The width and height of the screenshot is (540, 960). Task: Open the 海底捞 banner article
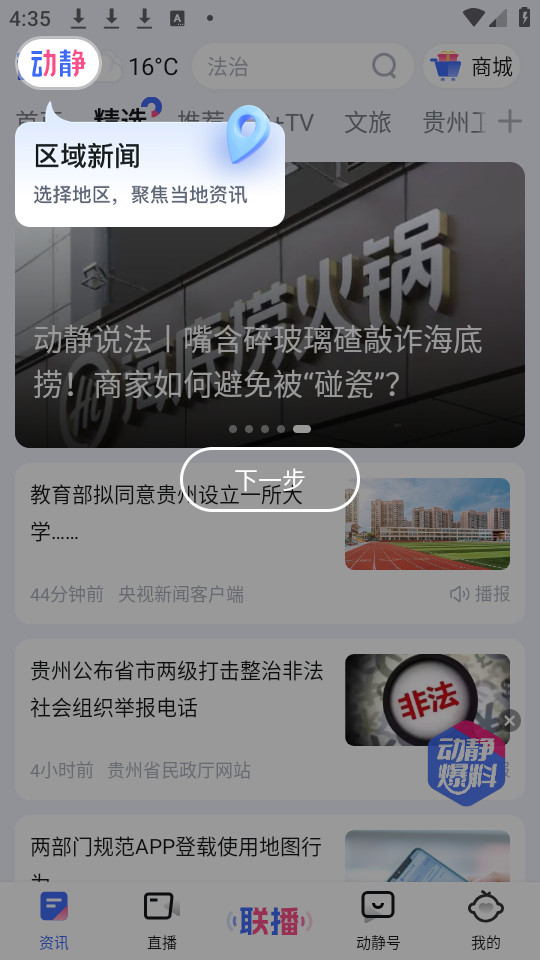click(269, 305)
